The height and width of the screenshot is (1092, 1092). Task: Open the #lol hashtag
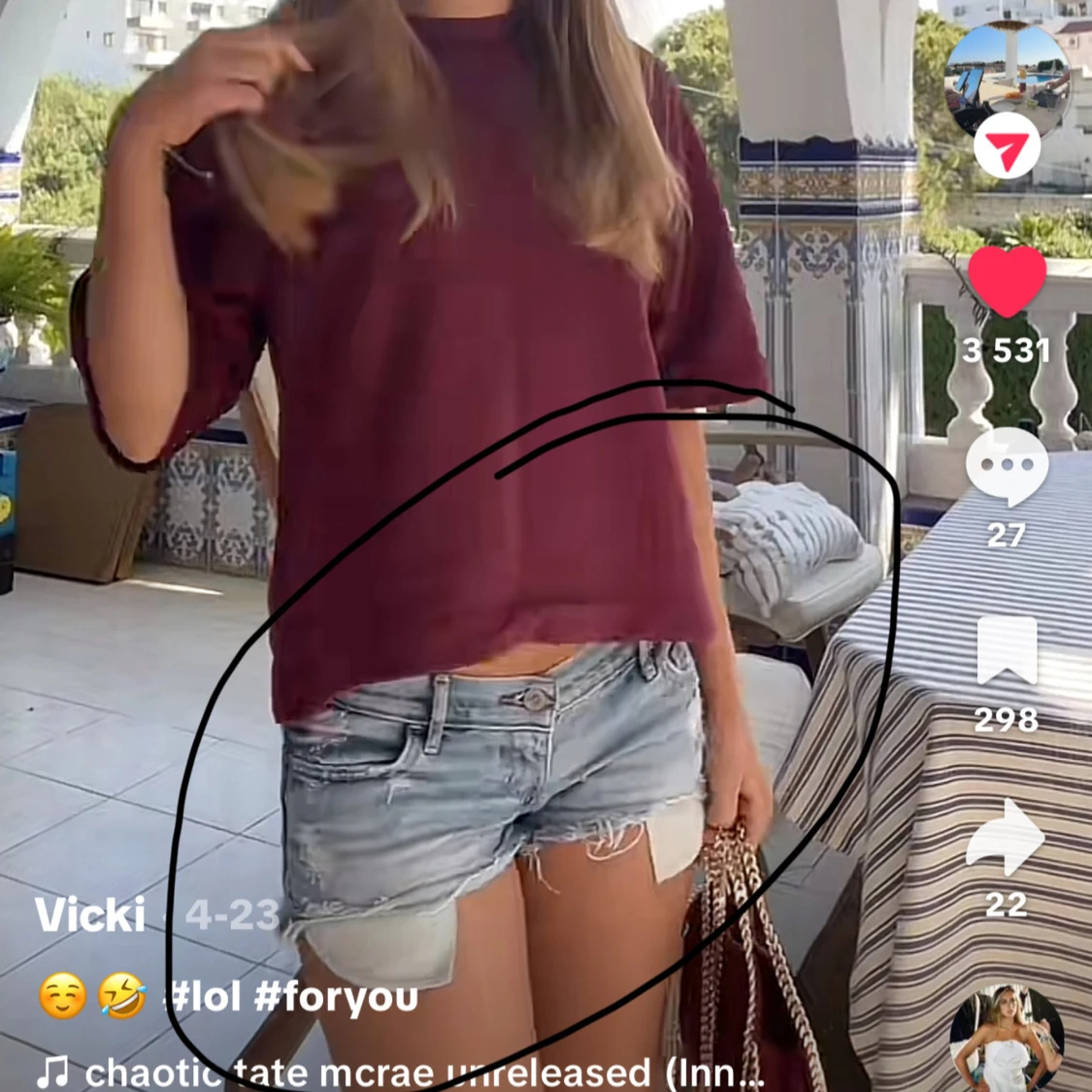[202, 997]
